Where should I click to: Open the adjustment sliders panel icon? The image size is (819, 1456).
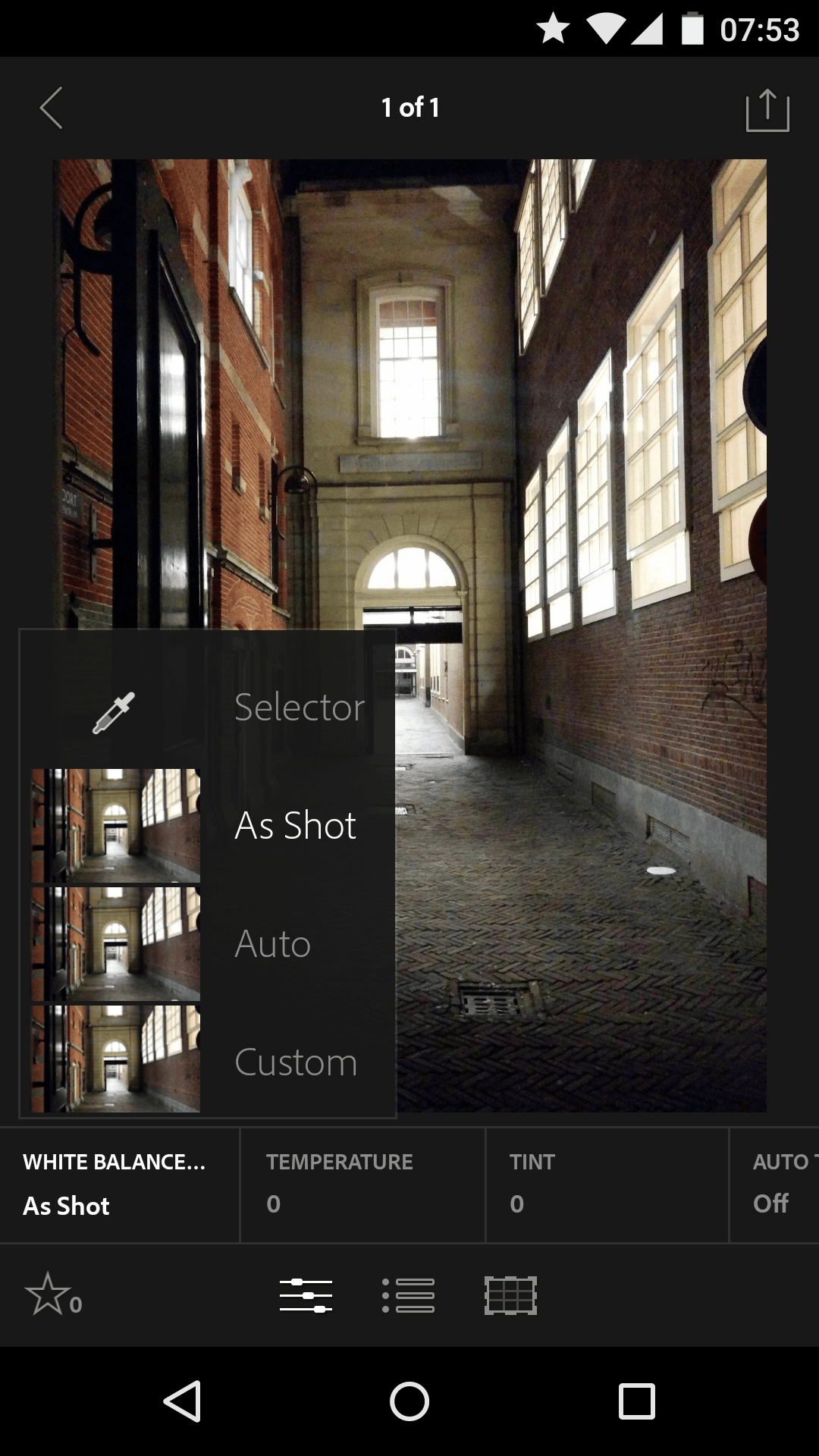click(x=306, y=1295)
